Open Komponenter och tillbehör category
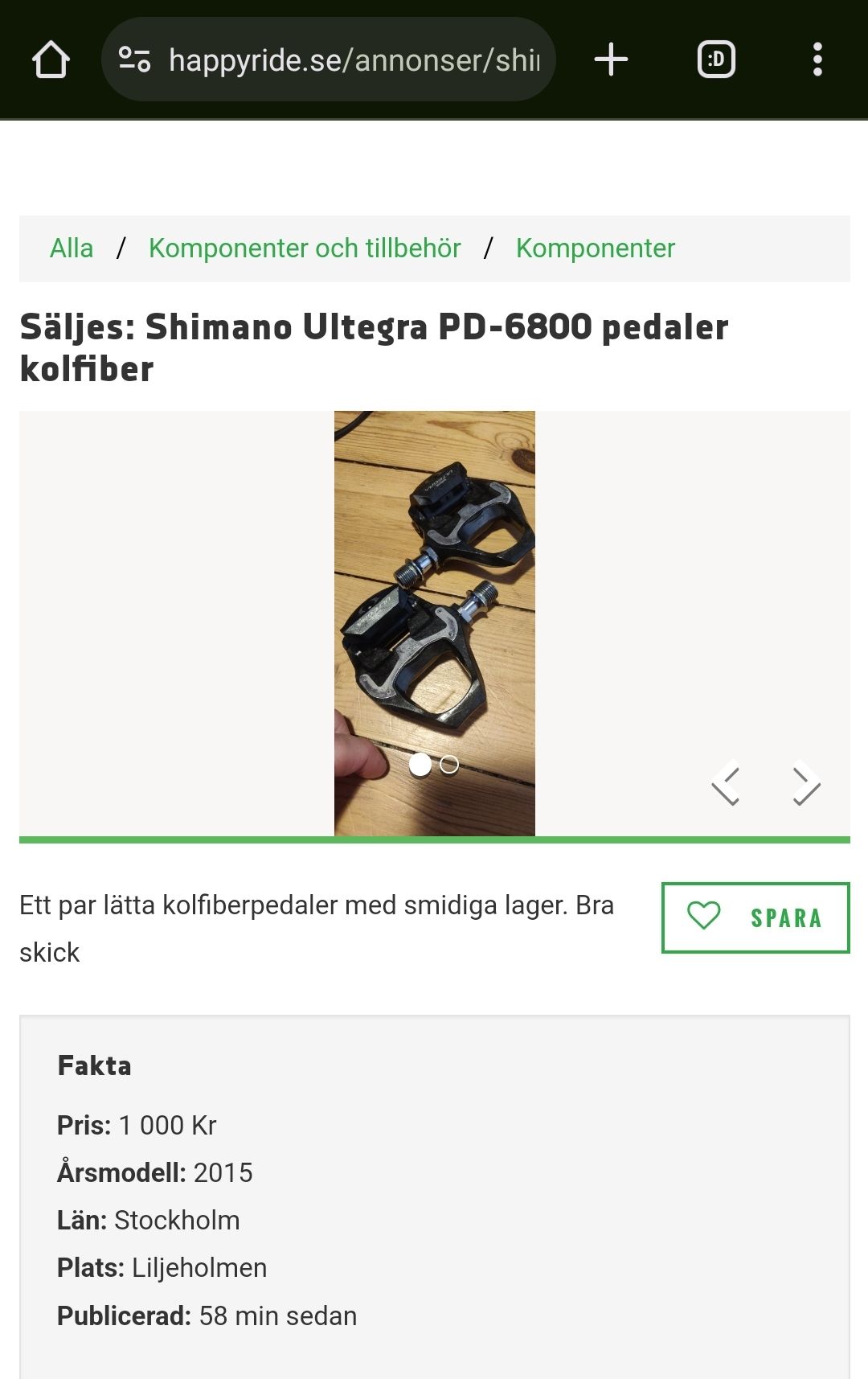 [305, 248]
